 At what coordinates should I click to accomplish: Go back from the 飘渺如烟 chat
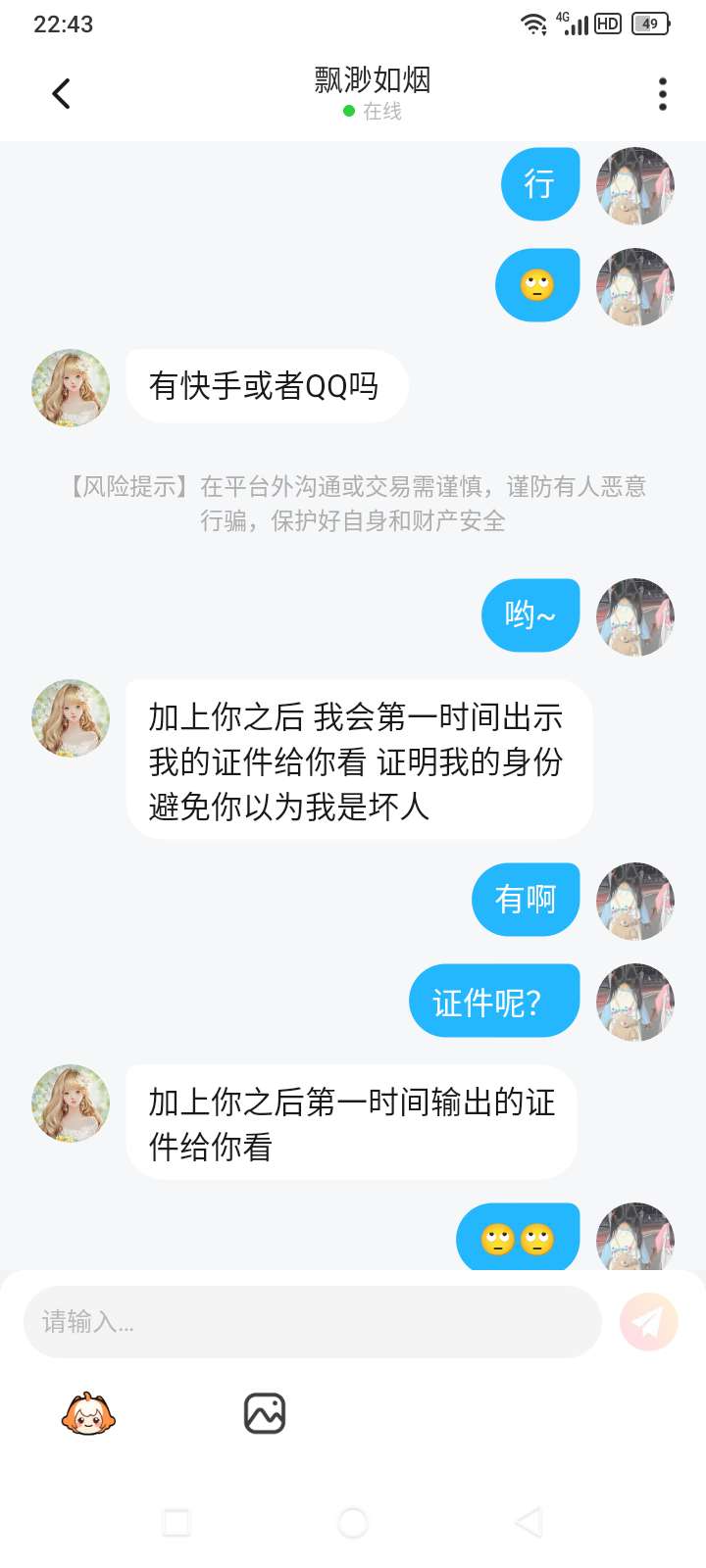(61, 94)
